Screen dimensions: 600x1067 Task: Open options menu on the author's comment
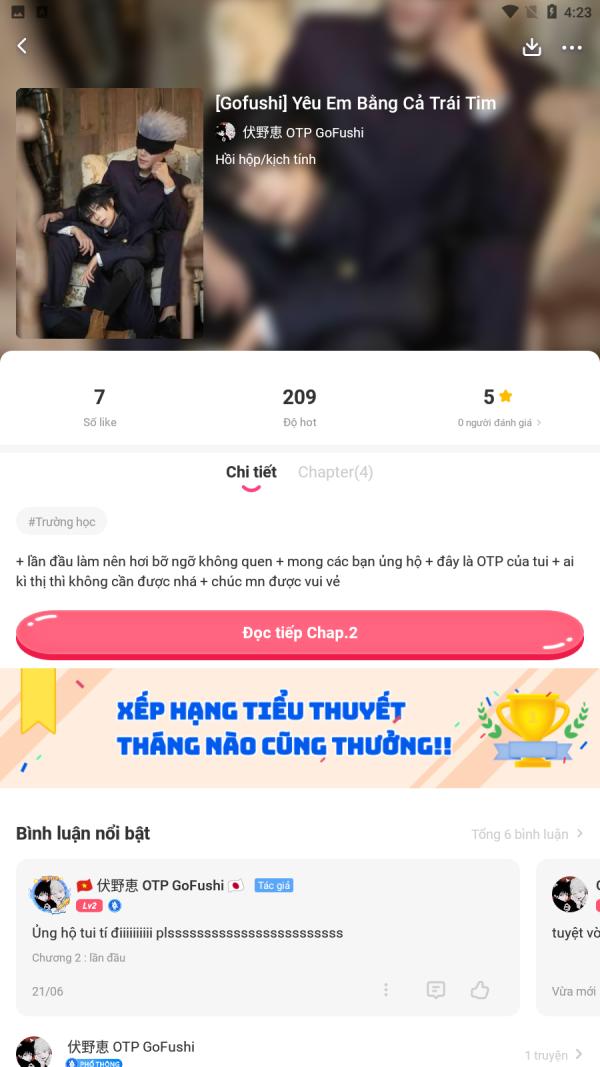[x=386, y=989]
